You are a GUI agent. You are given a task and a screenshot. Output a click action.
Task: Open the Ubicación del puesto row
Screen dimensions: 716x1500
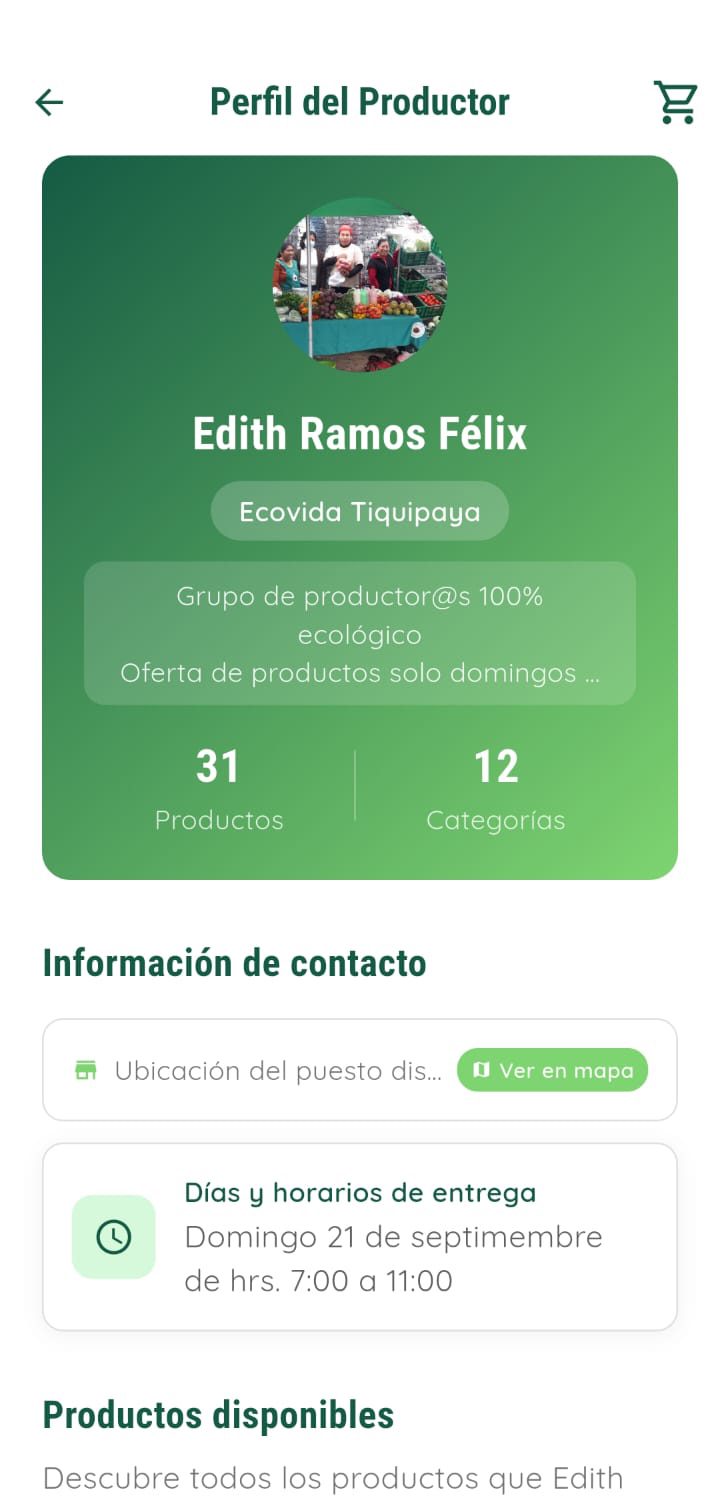tap(260, 1071)
